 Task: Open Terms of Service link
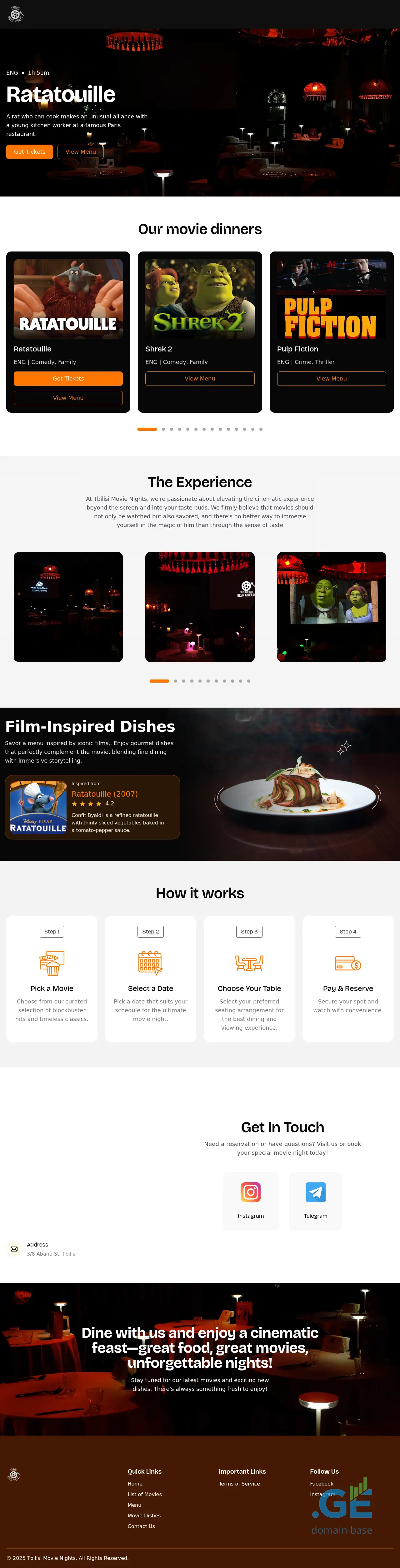click(x=239, y=1484)
